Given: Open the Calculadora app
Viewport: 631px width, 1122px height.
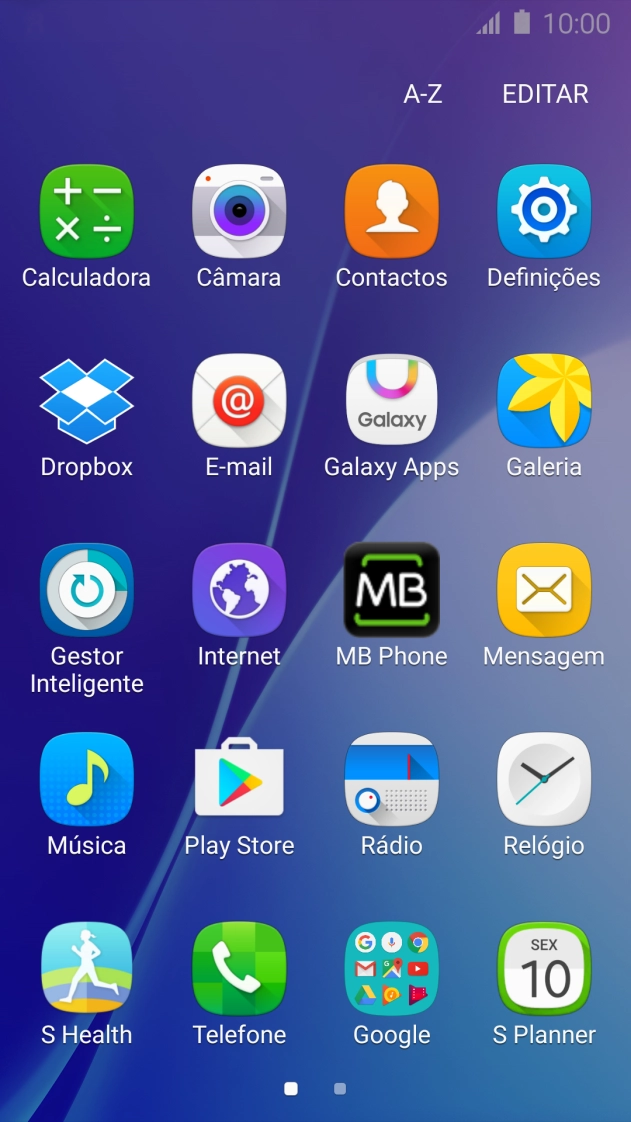Looking at the screenshot, I should point(87,211).
